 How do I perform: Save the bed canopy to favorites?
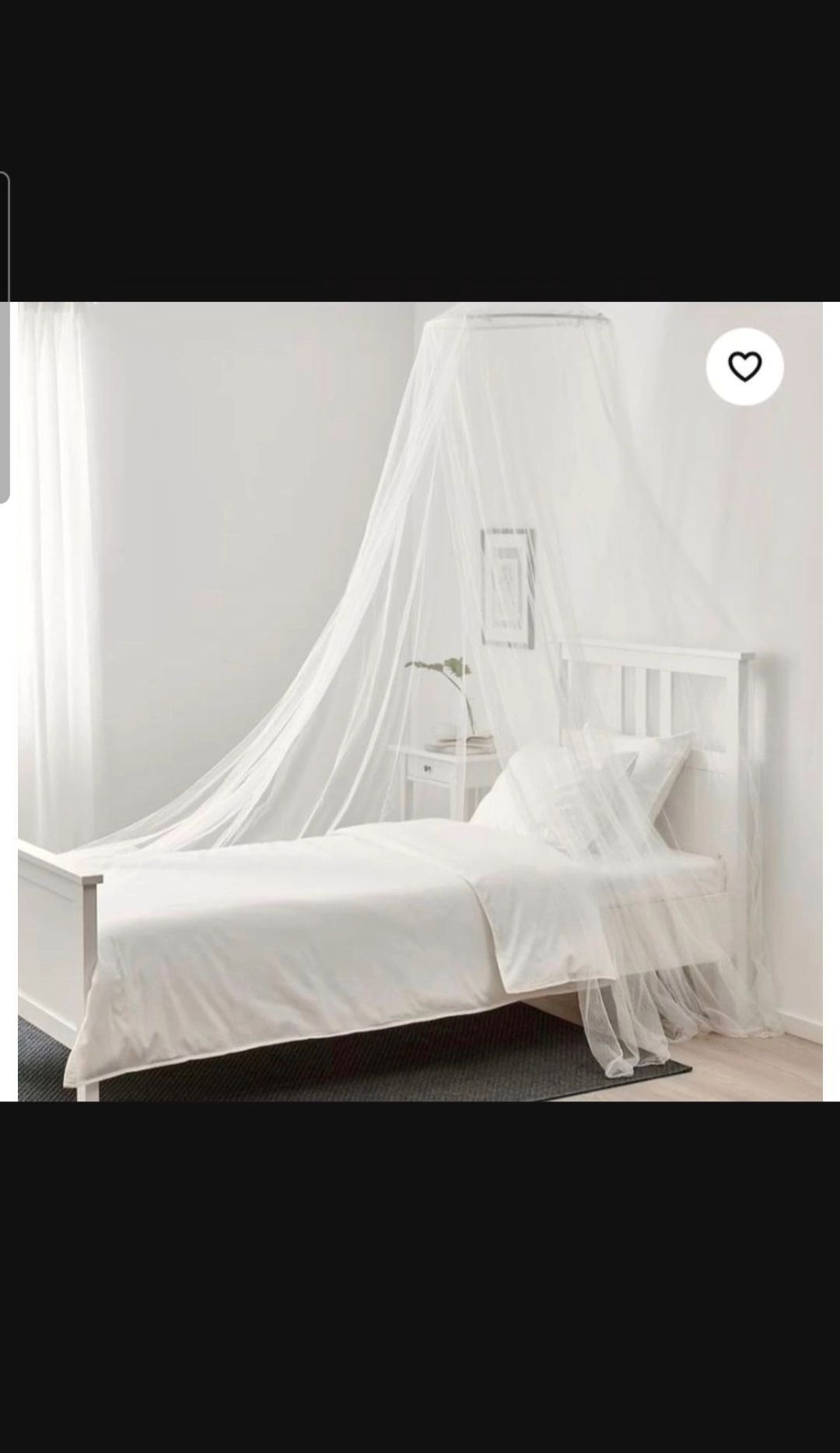click(x=744, y=366)
